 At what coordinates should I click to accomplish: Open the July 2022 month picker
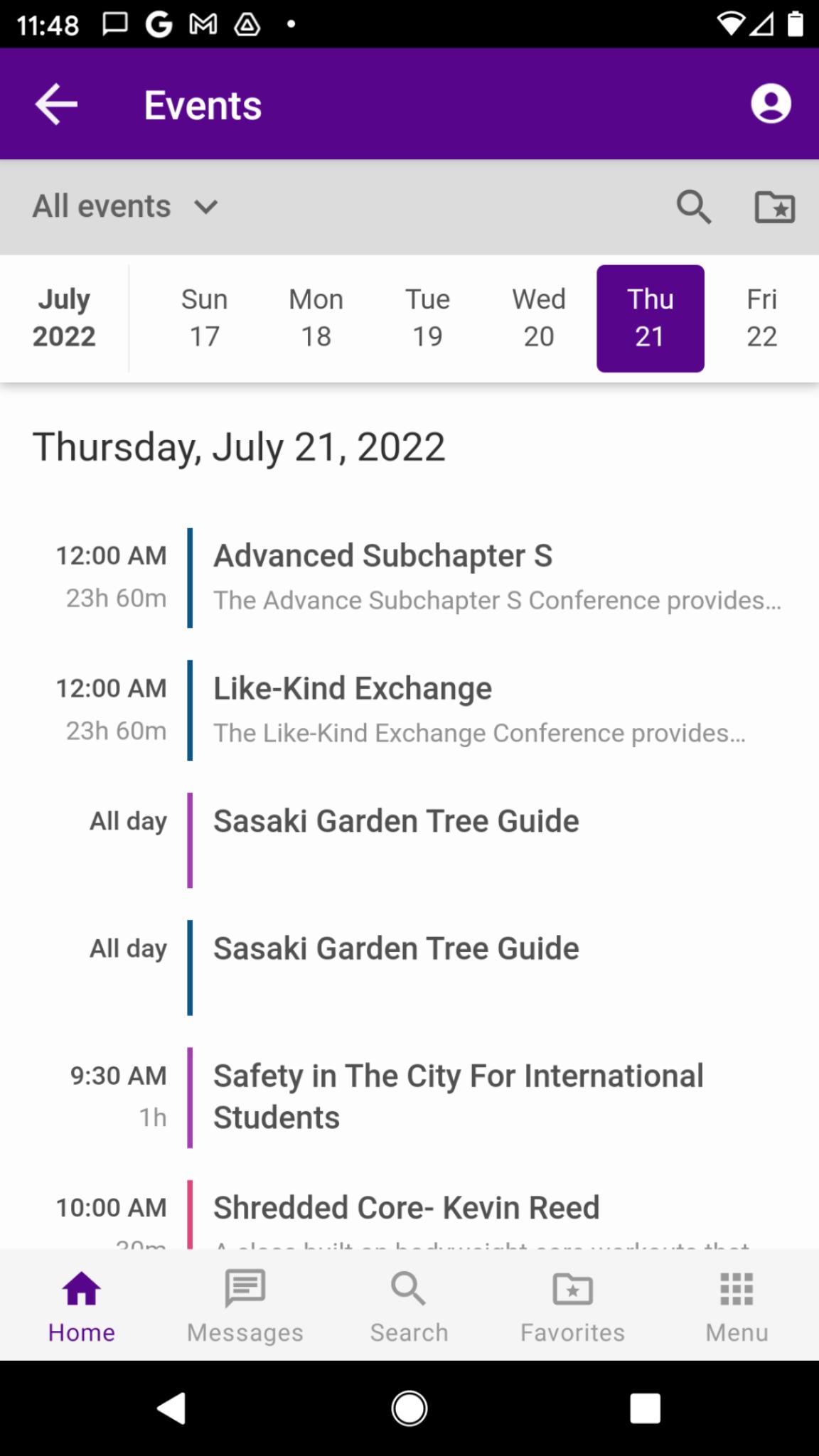pos(64,318)
